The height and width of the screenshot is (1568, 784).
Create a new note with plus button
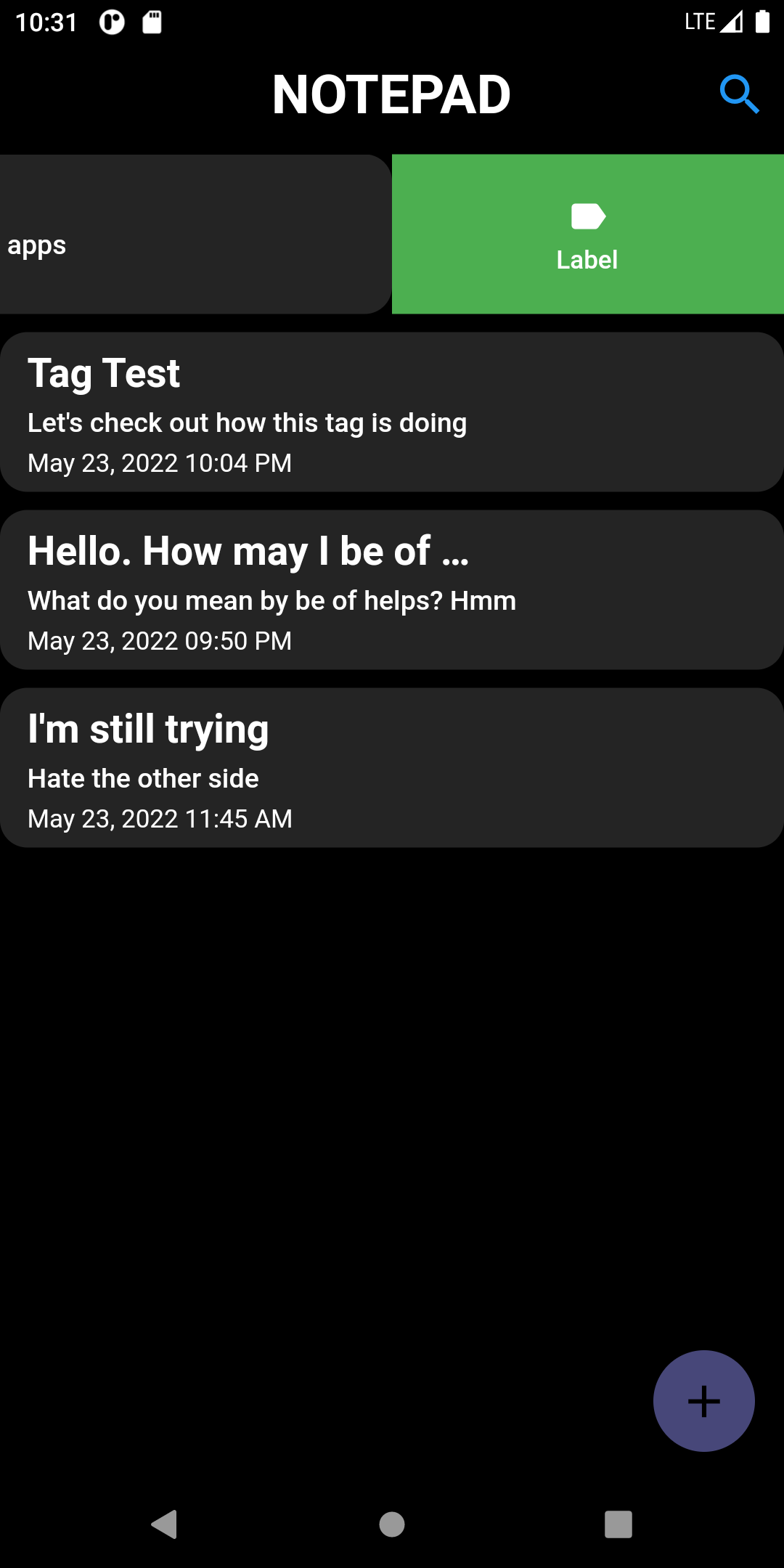703,1400
